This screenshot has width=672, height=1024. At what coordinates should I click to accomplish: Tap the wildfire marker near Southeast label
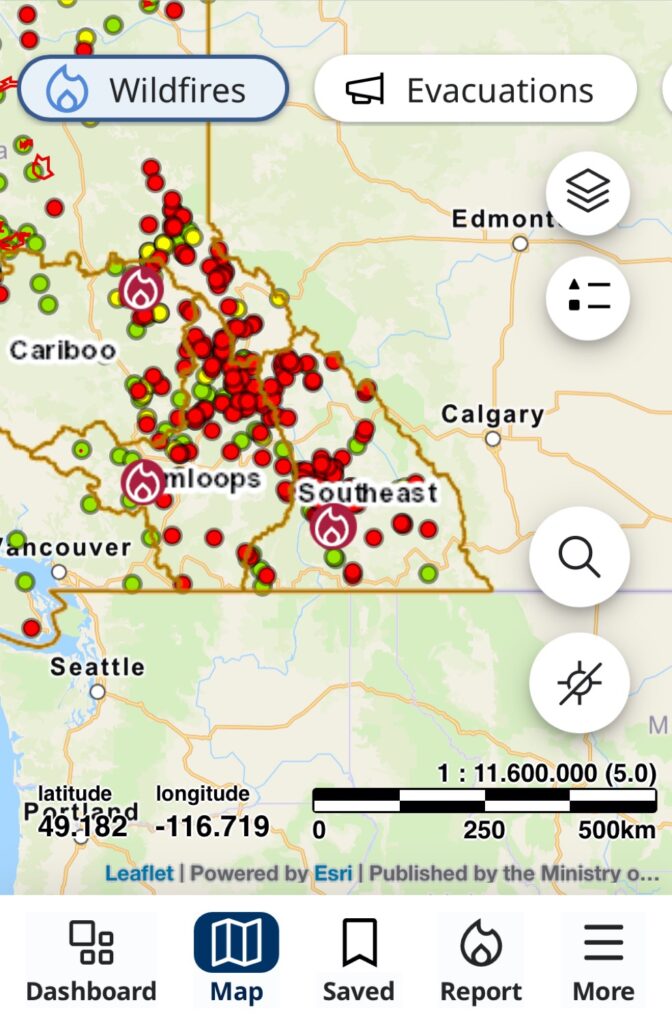(x=333, y=525)
